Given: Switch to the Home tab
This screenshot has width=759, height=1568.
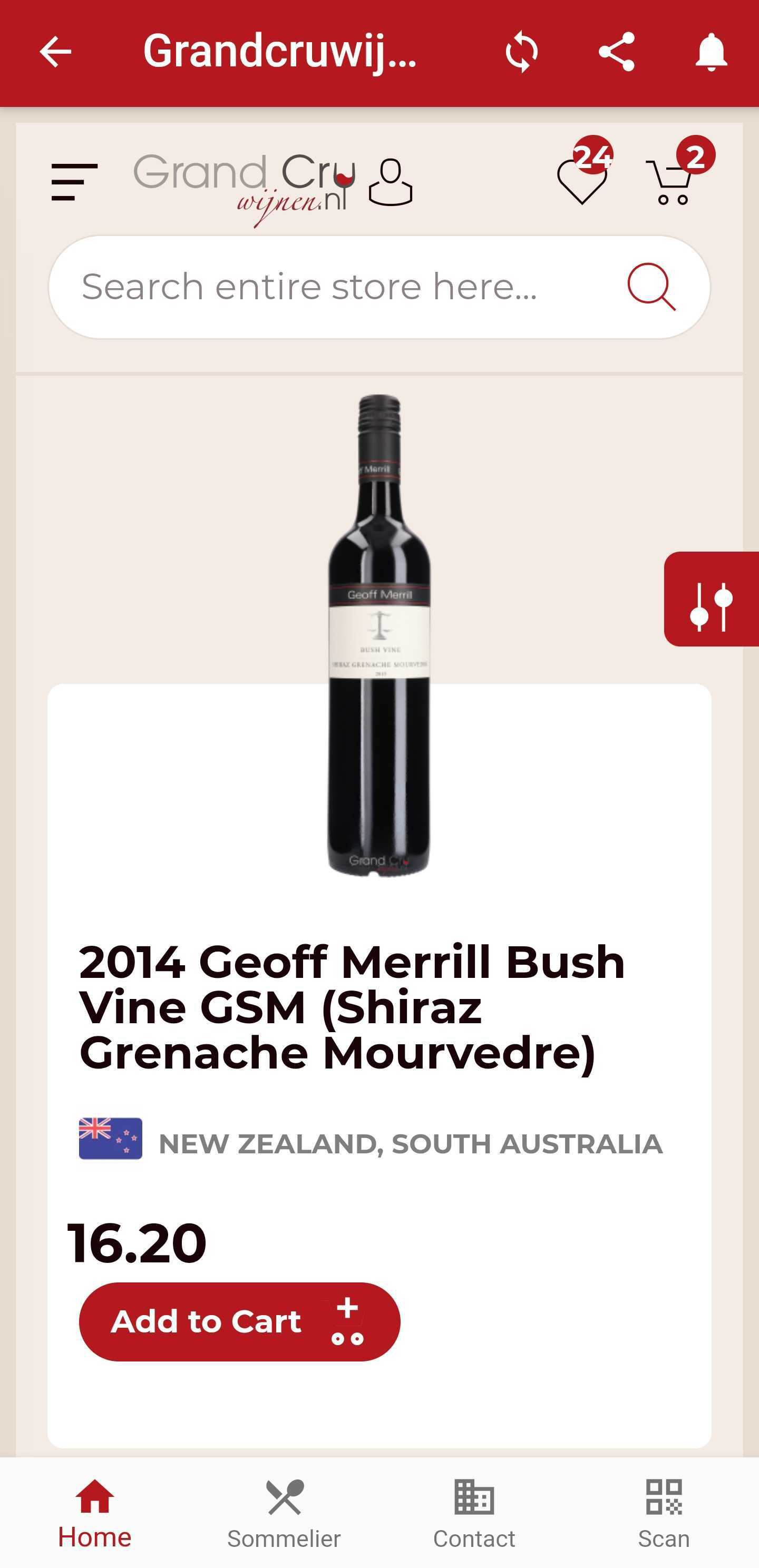Looking at the screenshot, I should pos(94,1513).
